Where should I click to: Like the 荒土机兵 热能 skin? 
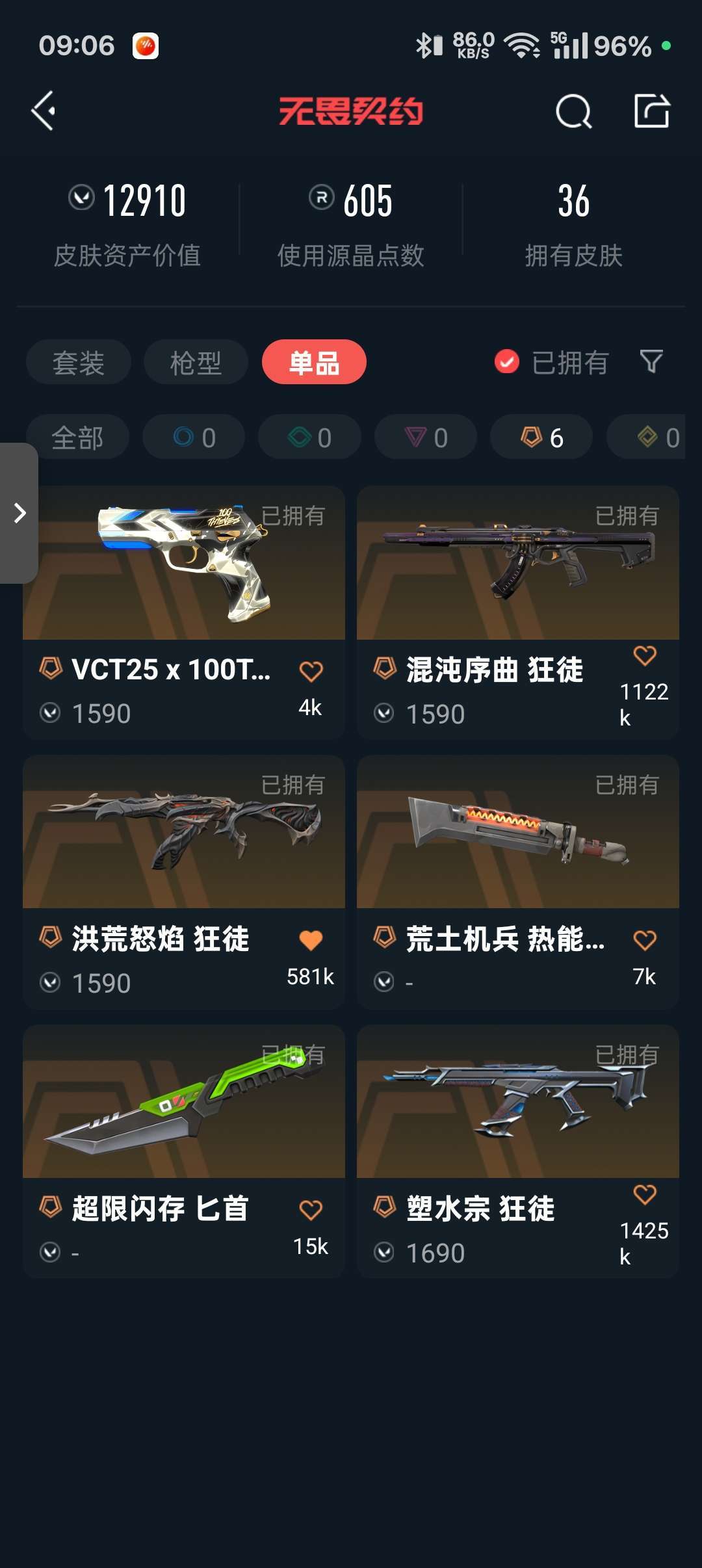[x=645, y=940]
